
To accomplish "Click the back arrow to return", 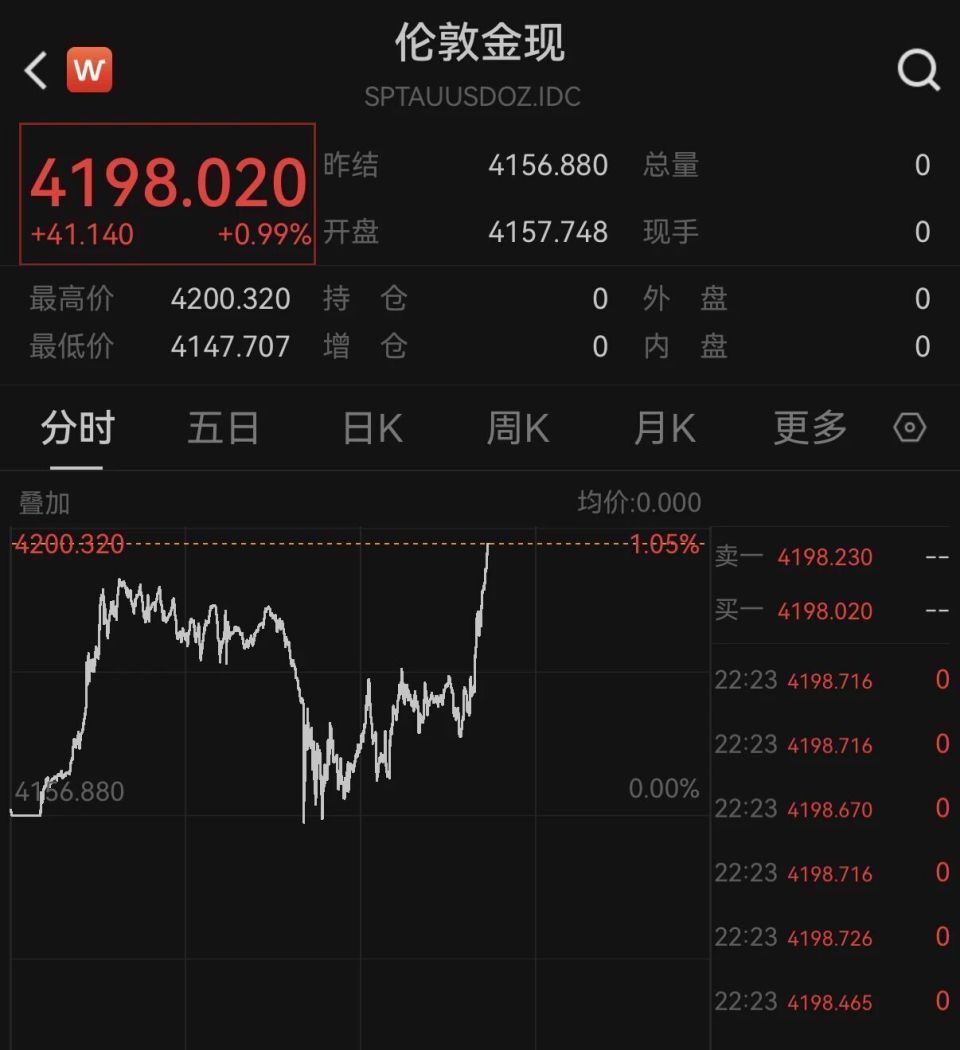I will pos(34,70).
